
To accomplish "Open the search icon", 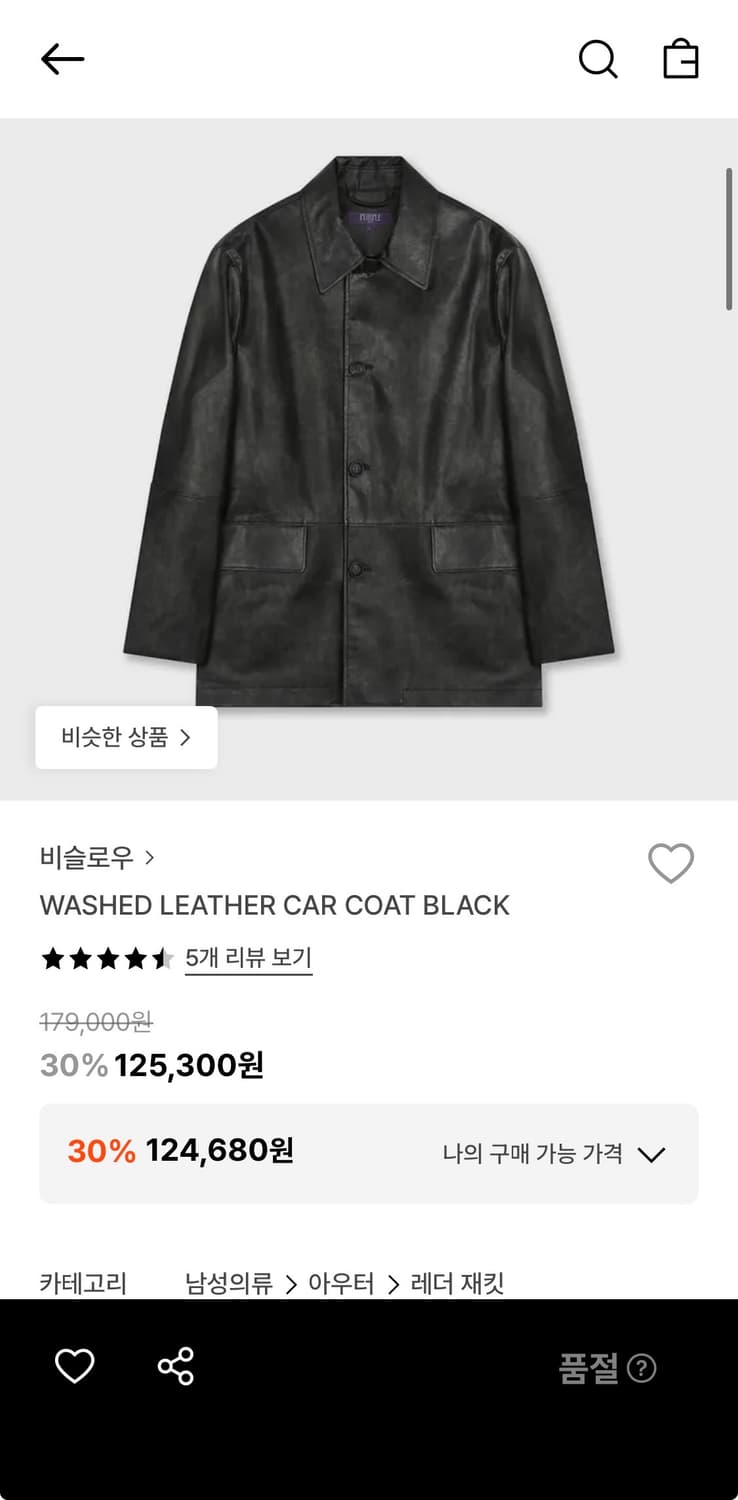I will coord(598,58).
